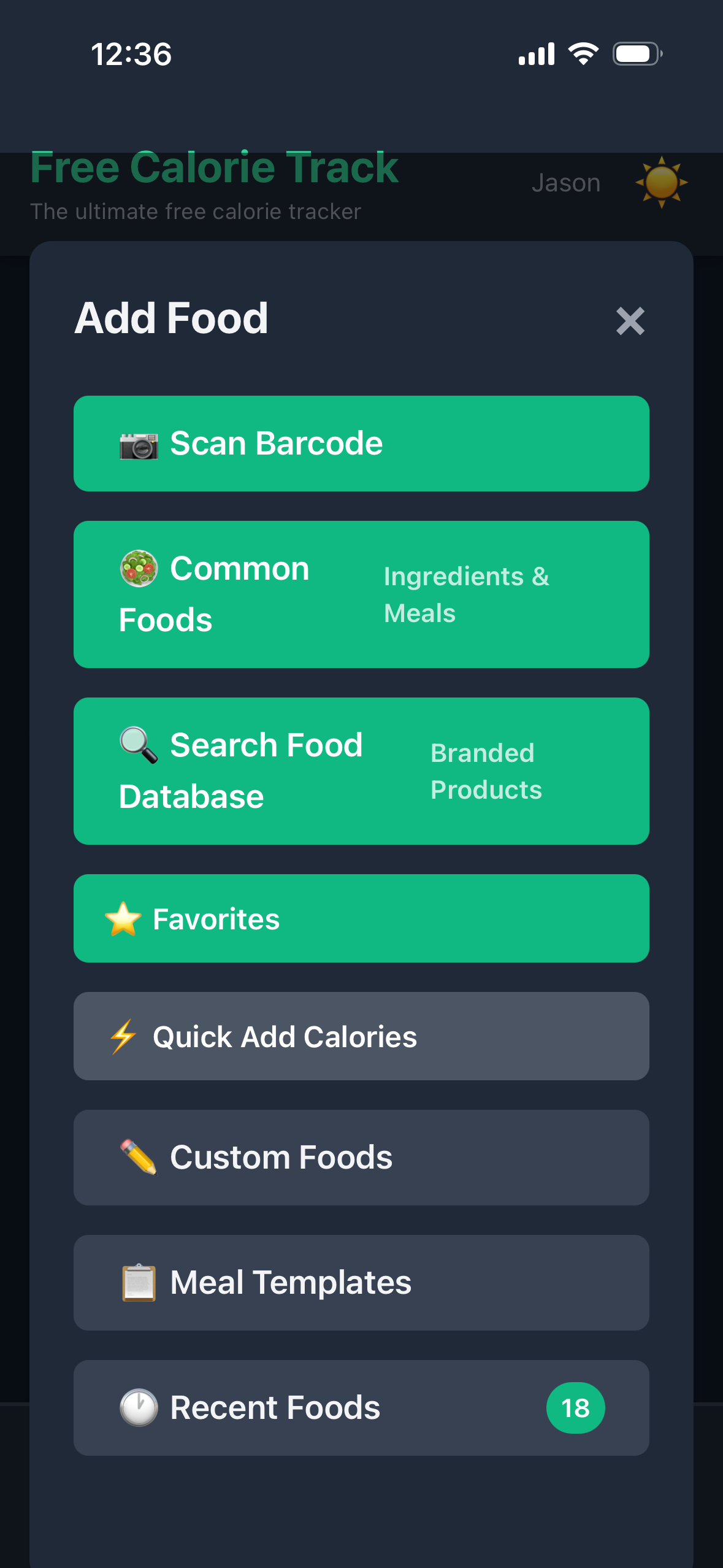The height and width of the screenshot is (1568, 723).
Task: Close the Add Food panel
Action: [630, 321]
